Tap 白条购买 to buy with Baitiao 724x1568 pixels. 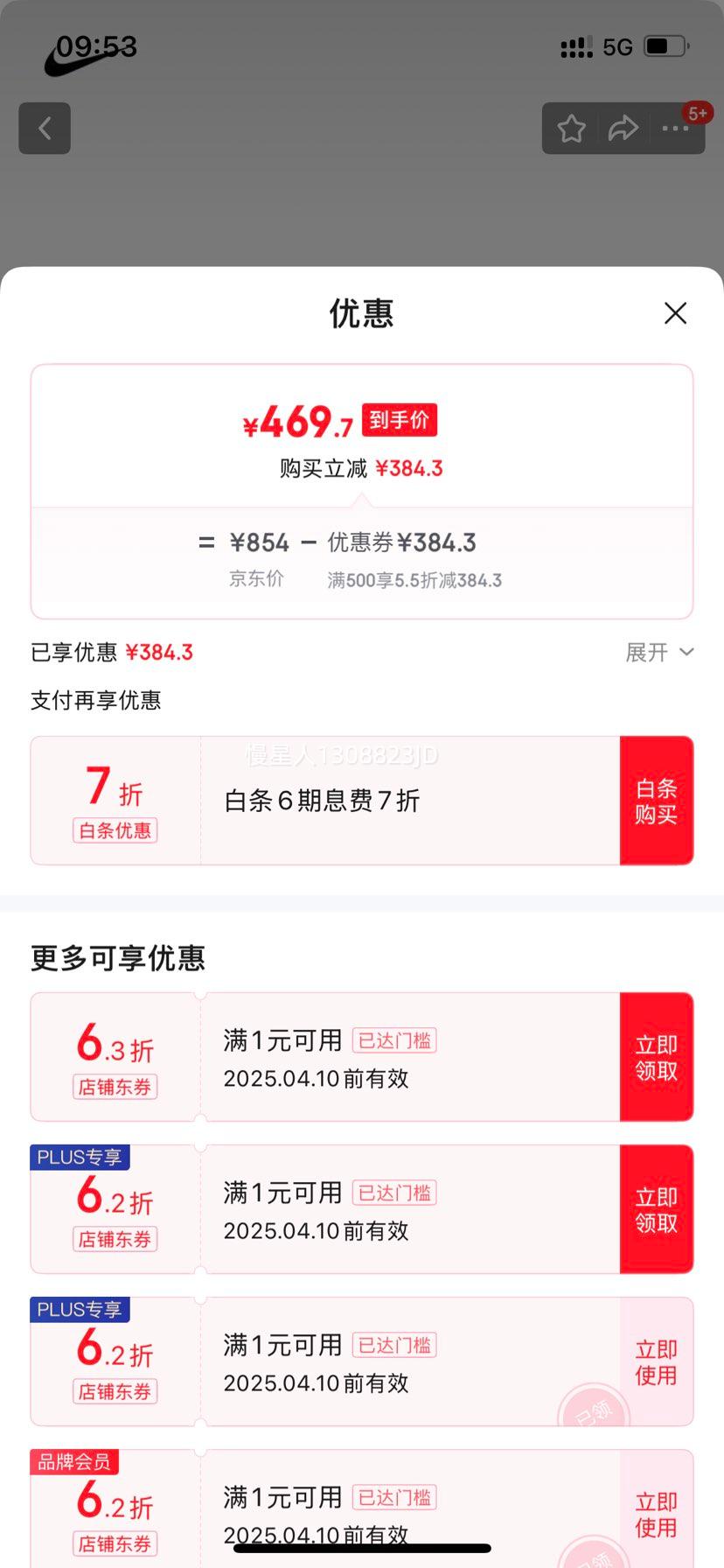[657, 801]
